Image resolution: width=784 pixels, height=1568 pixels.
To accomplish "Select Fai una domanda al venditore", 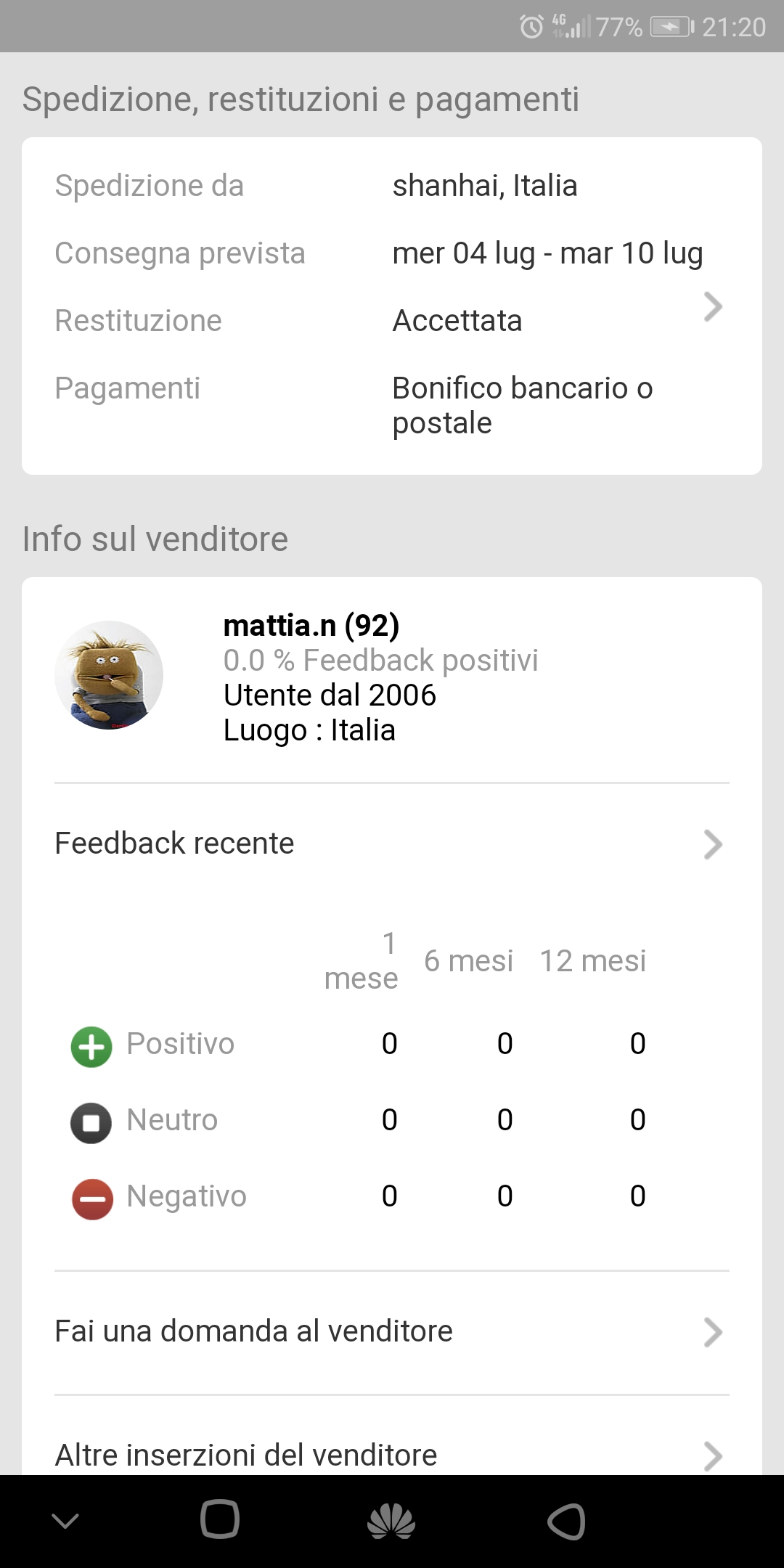I will [x=392, y=1332].
